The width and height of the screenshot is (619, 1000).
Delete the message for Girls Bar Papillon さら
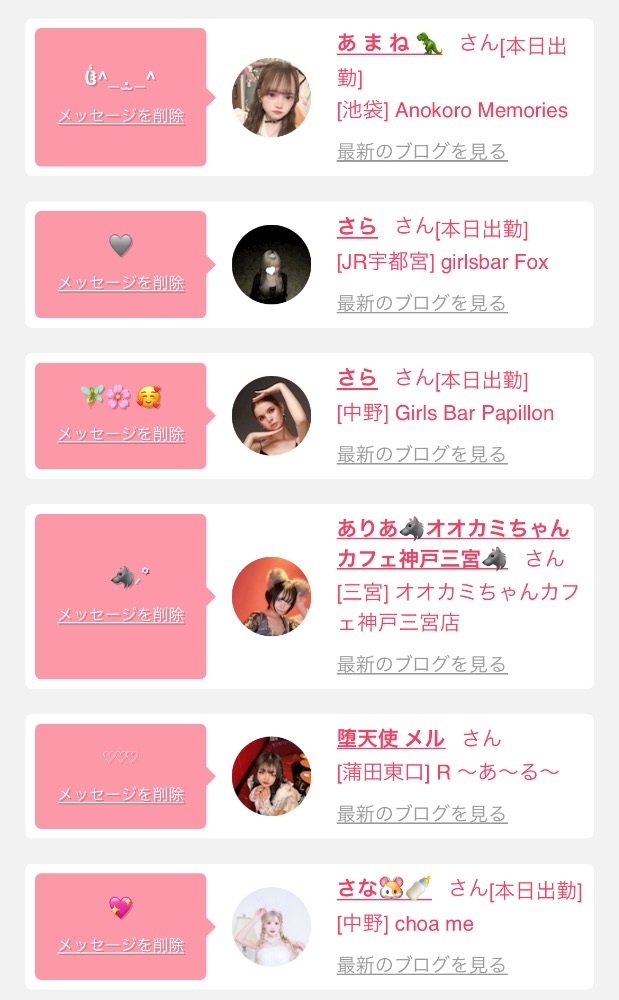pyautogui.click(x=121, y=434)
